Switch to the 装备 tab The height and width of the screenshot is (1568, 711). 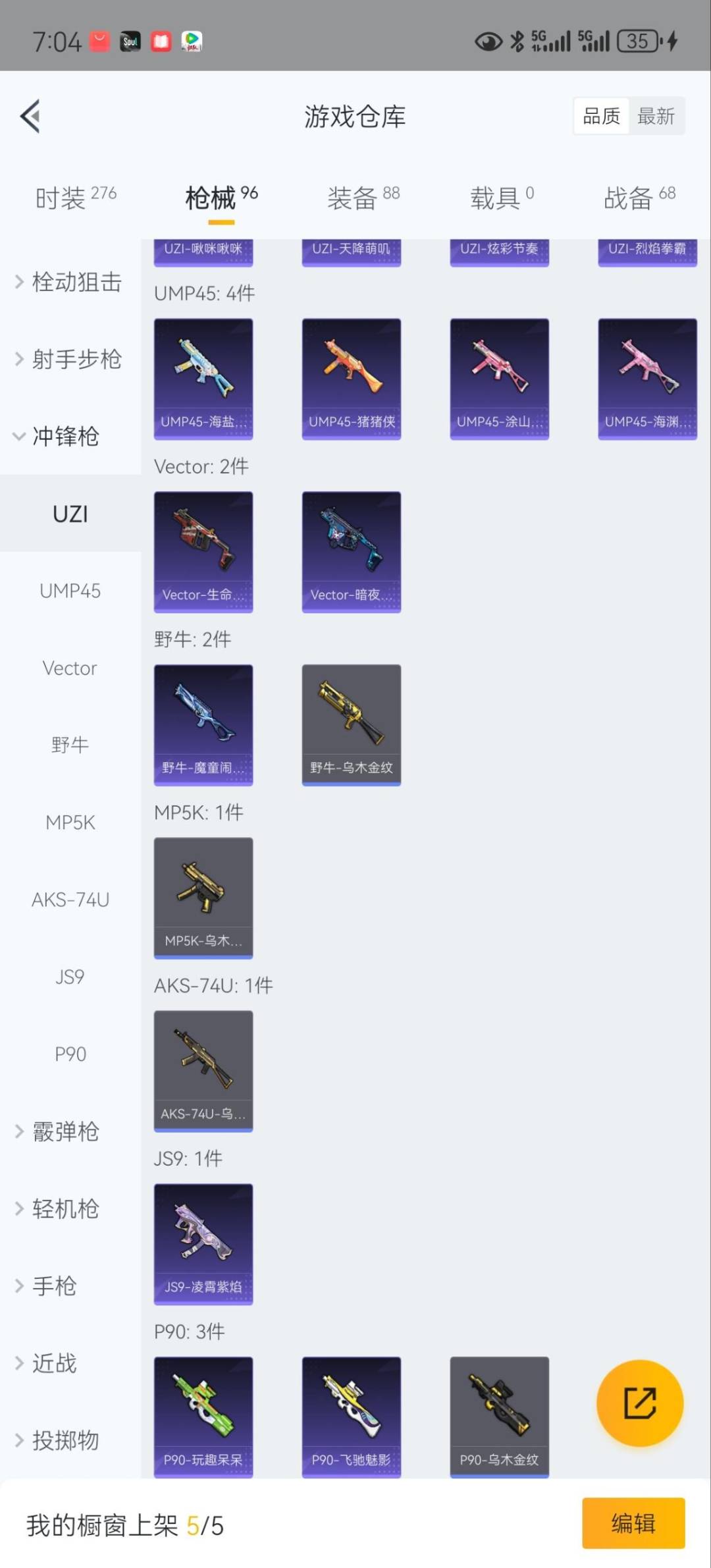click(363, 197)
